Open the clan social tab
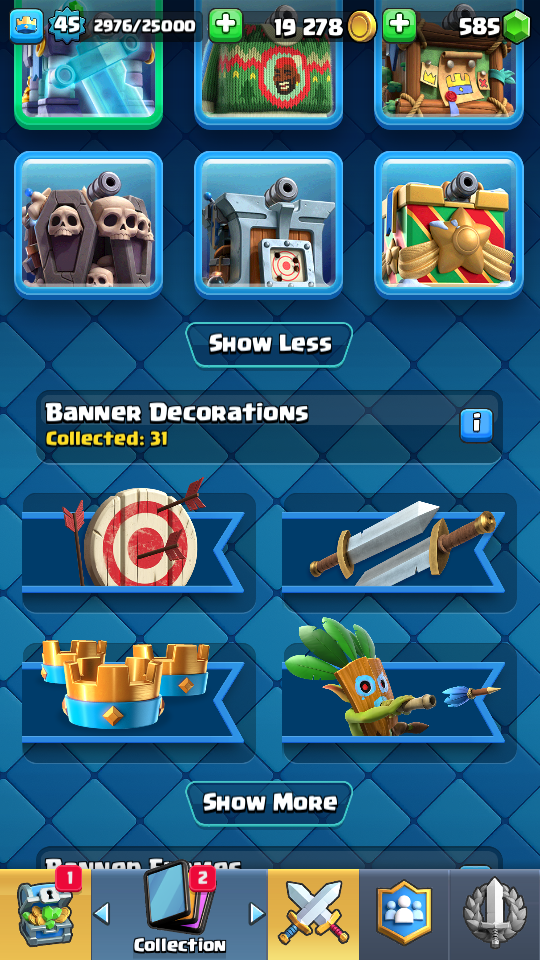This screenshot has height=960, width=540. tap(404, 914)
